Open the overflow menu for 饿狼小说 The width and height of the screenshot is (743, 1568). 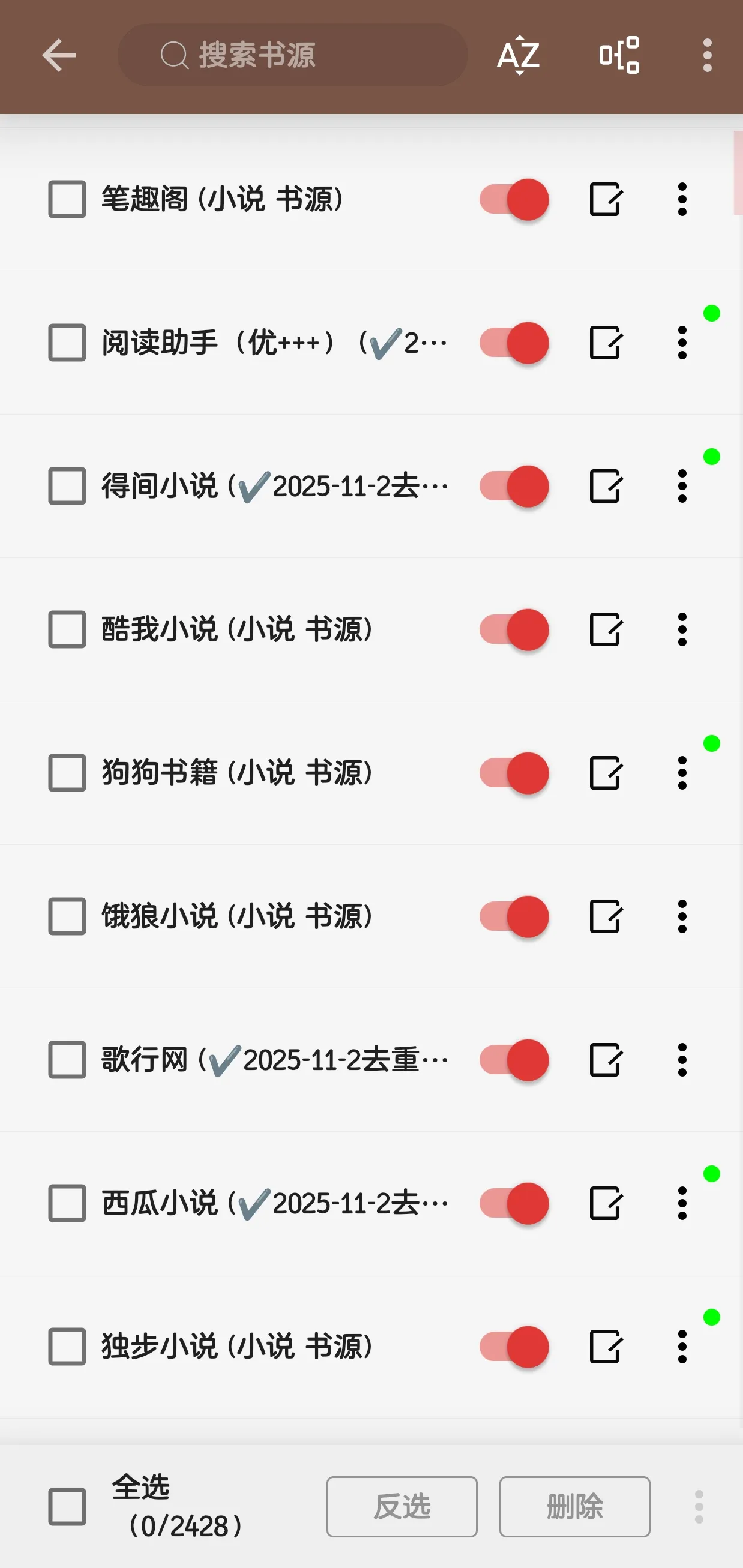tap(682, 917)
